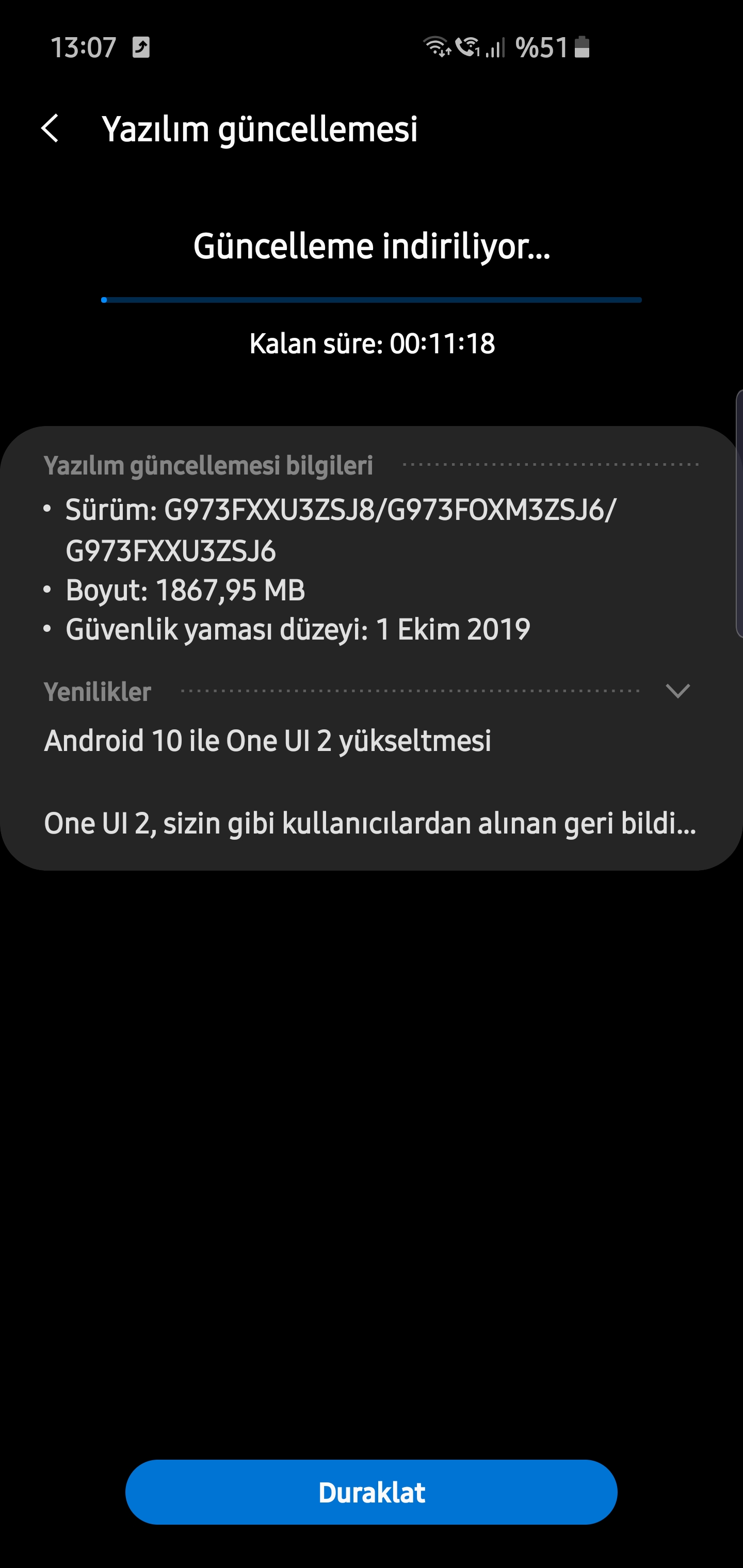
Task: Pause the download with Duraklat
Action: point(372,1492)
